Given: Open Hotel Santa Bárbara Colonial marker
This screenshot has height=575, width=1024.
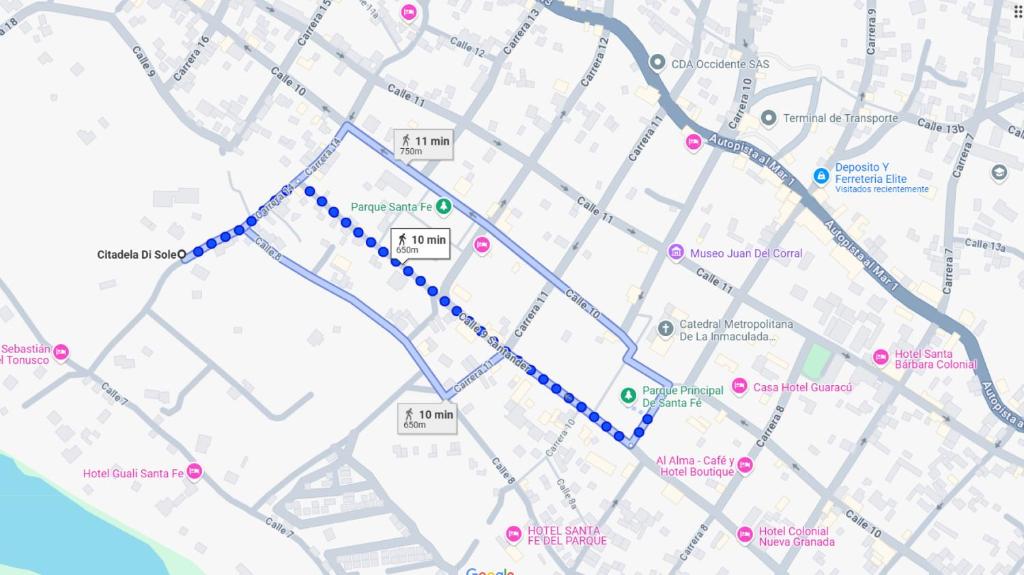Looking at the screenshot, I should point(881,357).
